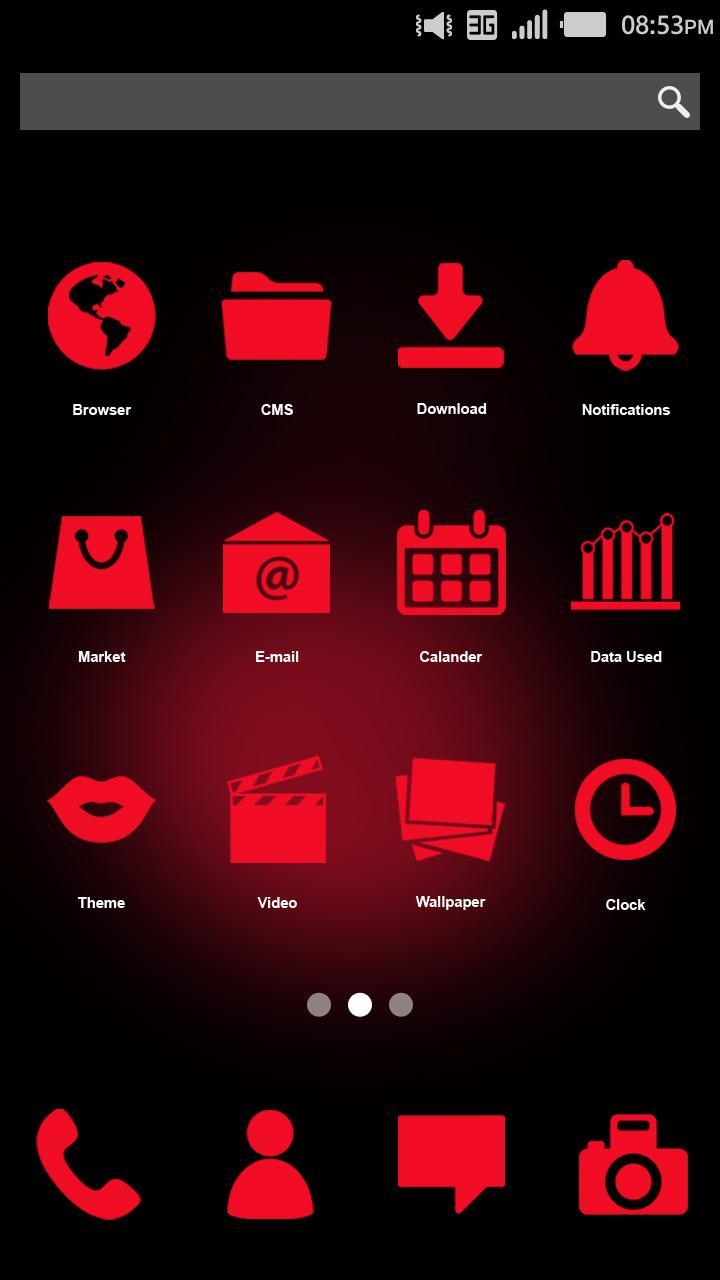Open the Calander app
The image size is (720, 1280).
[451, 562]
